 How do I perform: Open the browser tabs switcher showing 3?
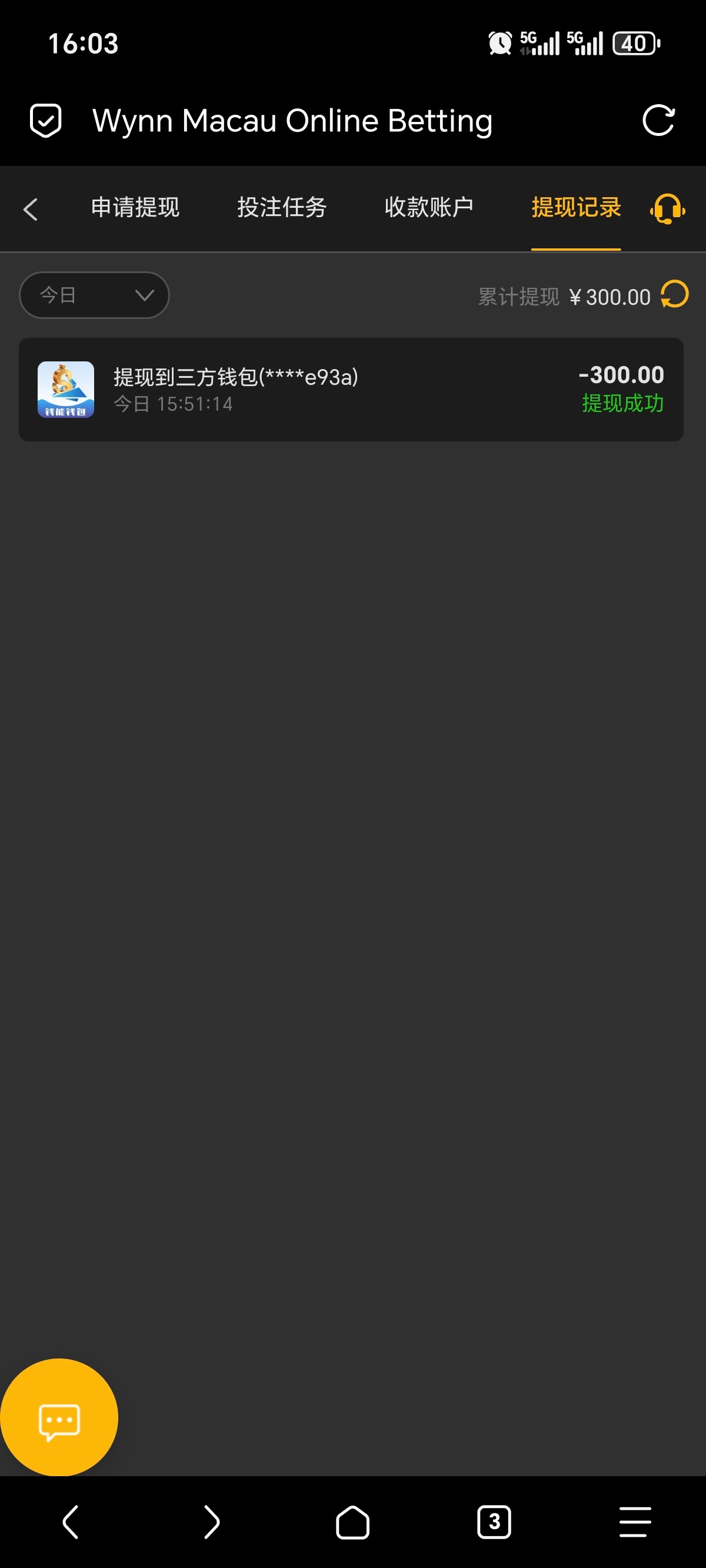pos(494,1522)
